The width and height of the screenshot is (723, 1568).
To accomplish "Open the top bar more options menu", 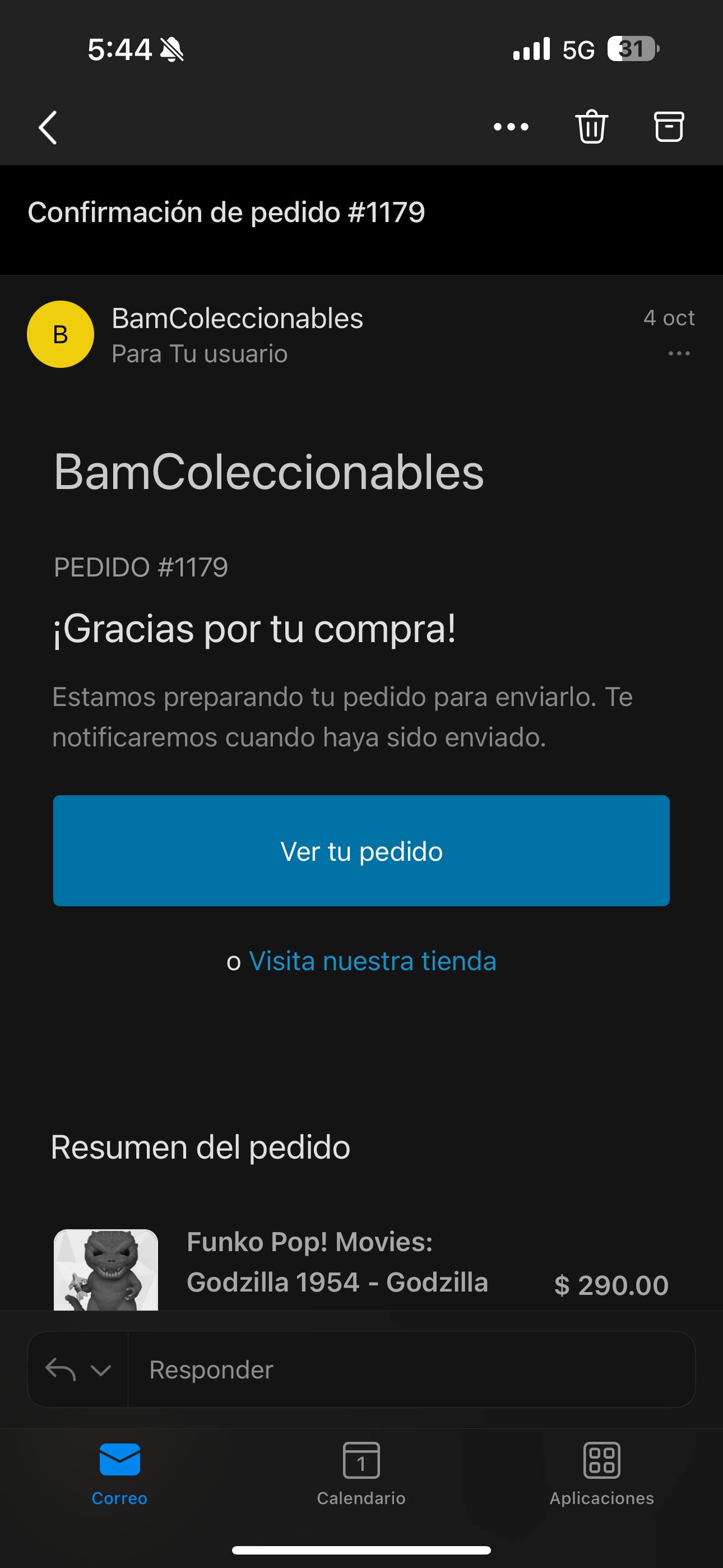I will (511, 127).
